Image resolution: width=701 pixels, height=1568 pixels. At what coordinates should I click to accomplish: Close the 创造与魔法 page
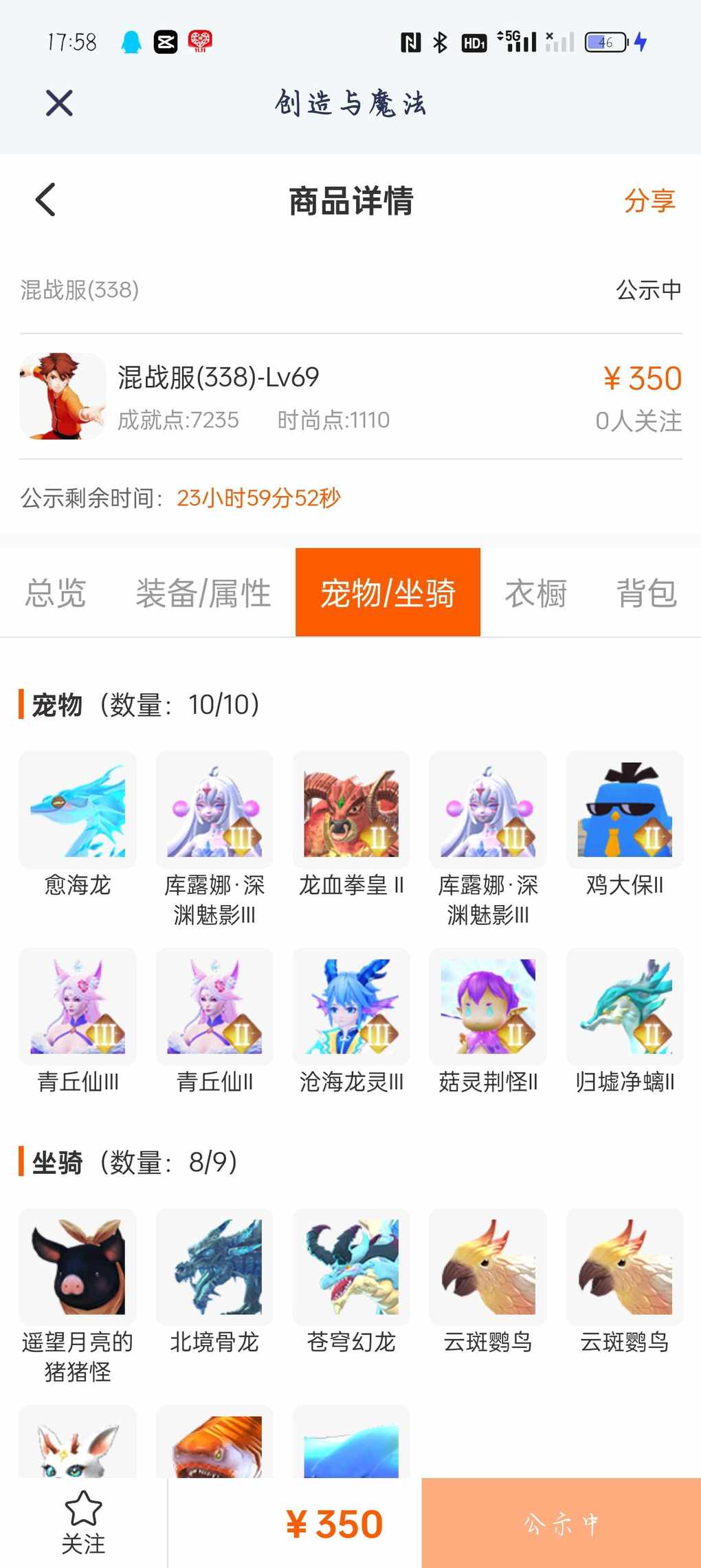[x=59, y=103]
